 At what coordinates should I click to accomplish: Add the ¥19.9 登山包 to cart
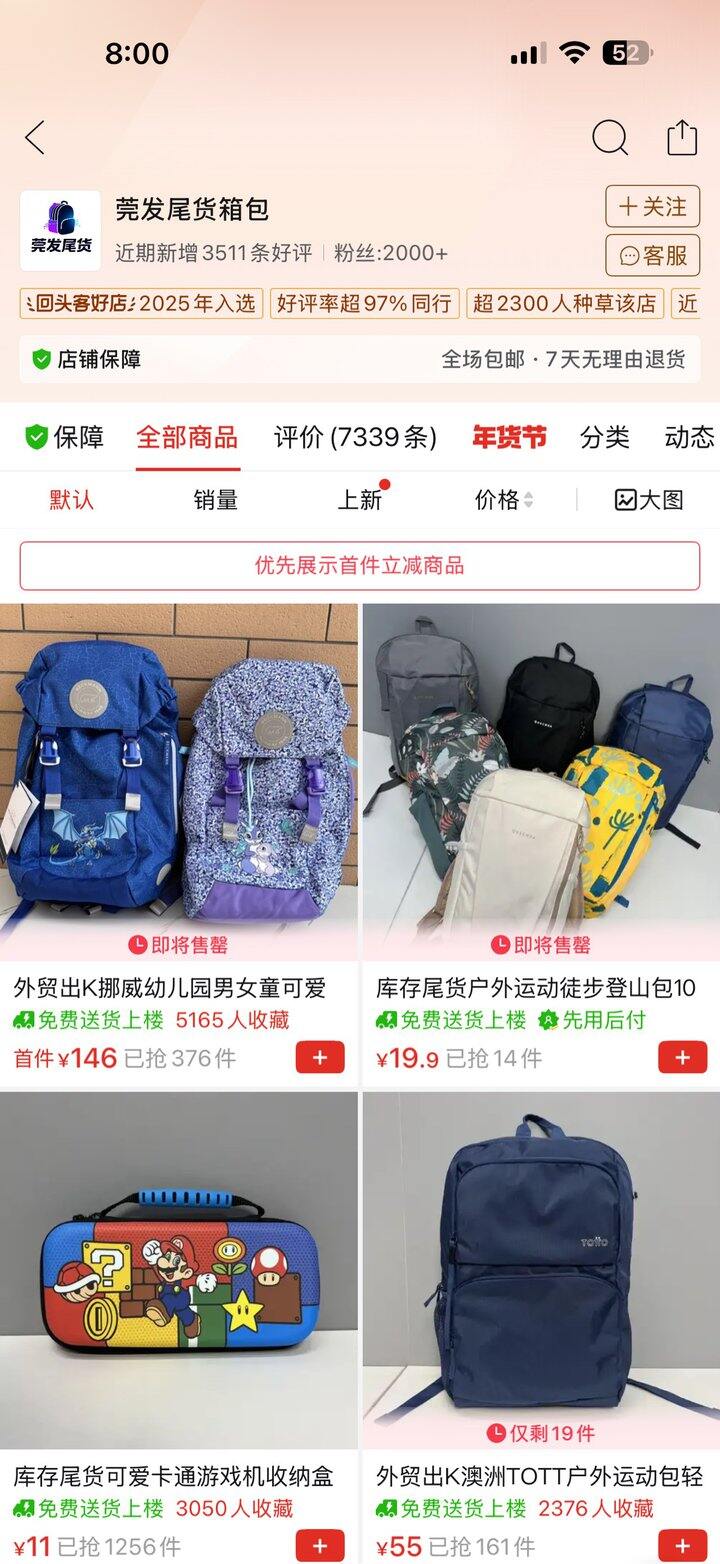[x=682, y=1057]
